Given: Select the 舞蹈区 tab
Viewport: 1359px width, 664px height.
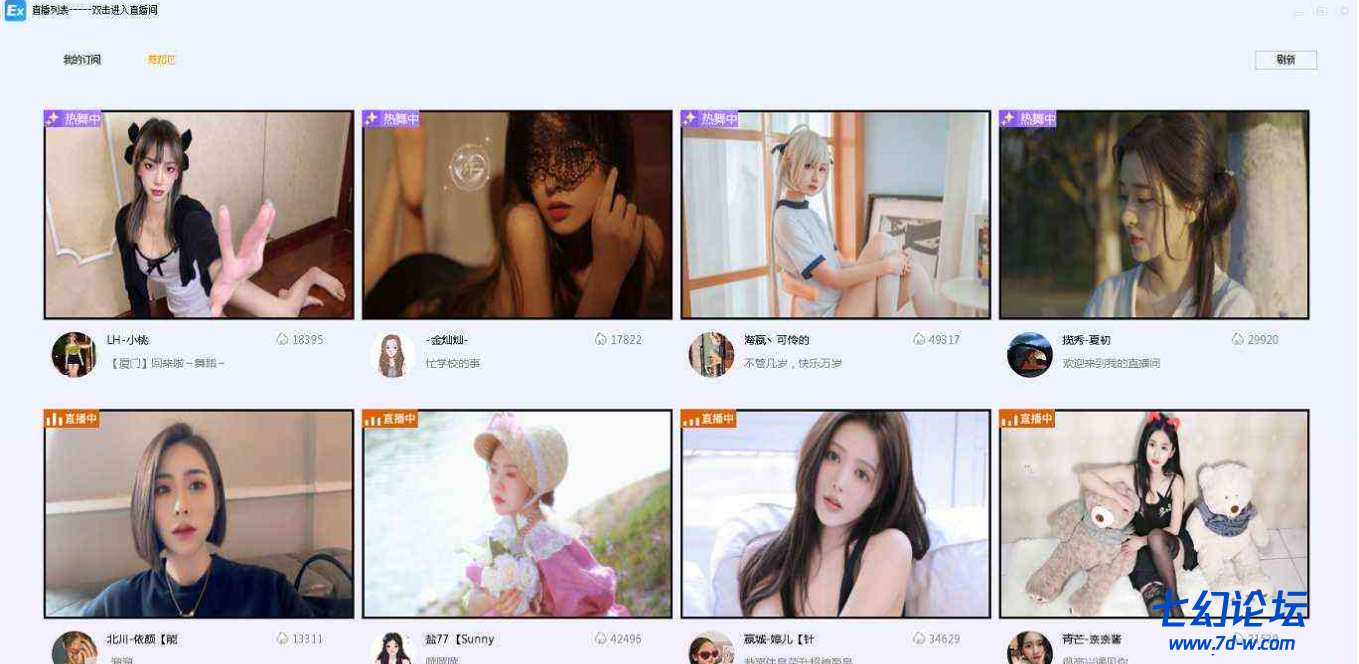Looking at the screenshot, I should click(x=161, y=60).
